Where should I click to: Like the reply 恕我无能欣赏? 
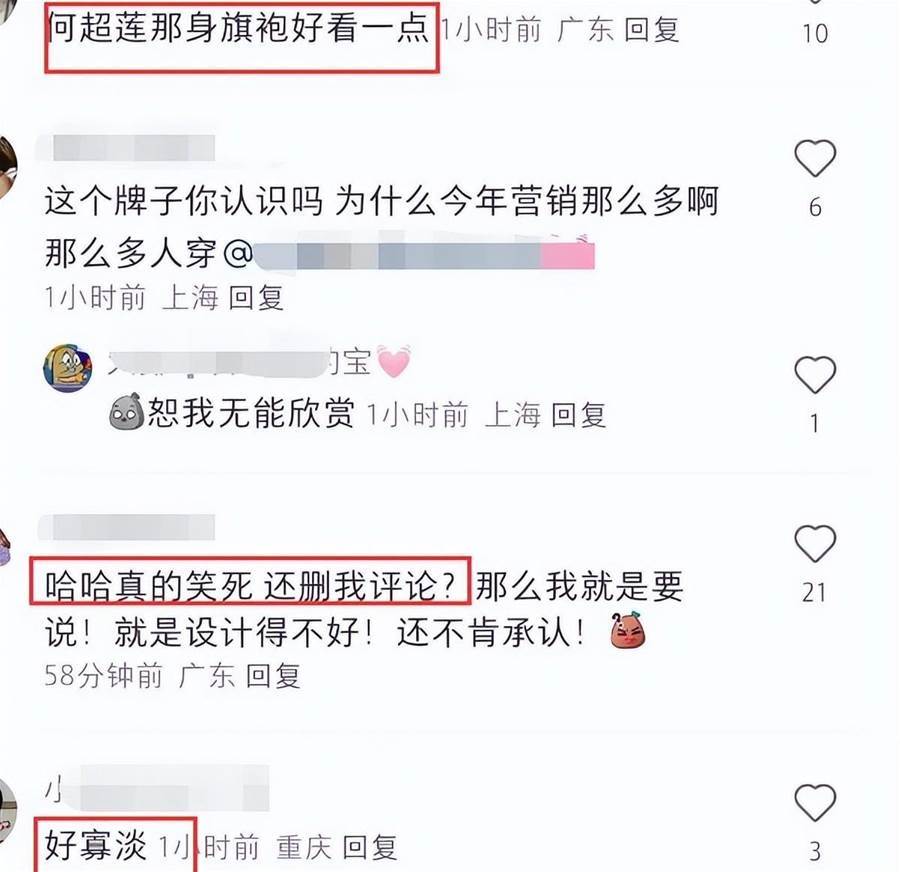(814, 375)
